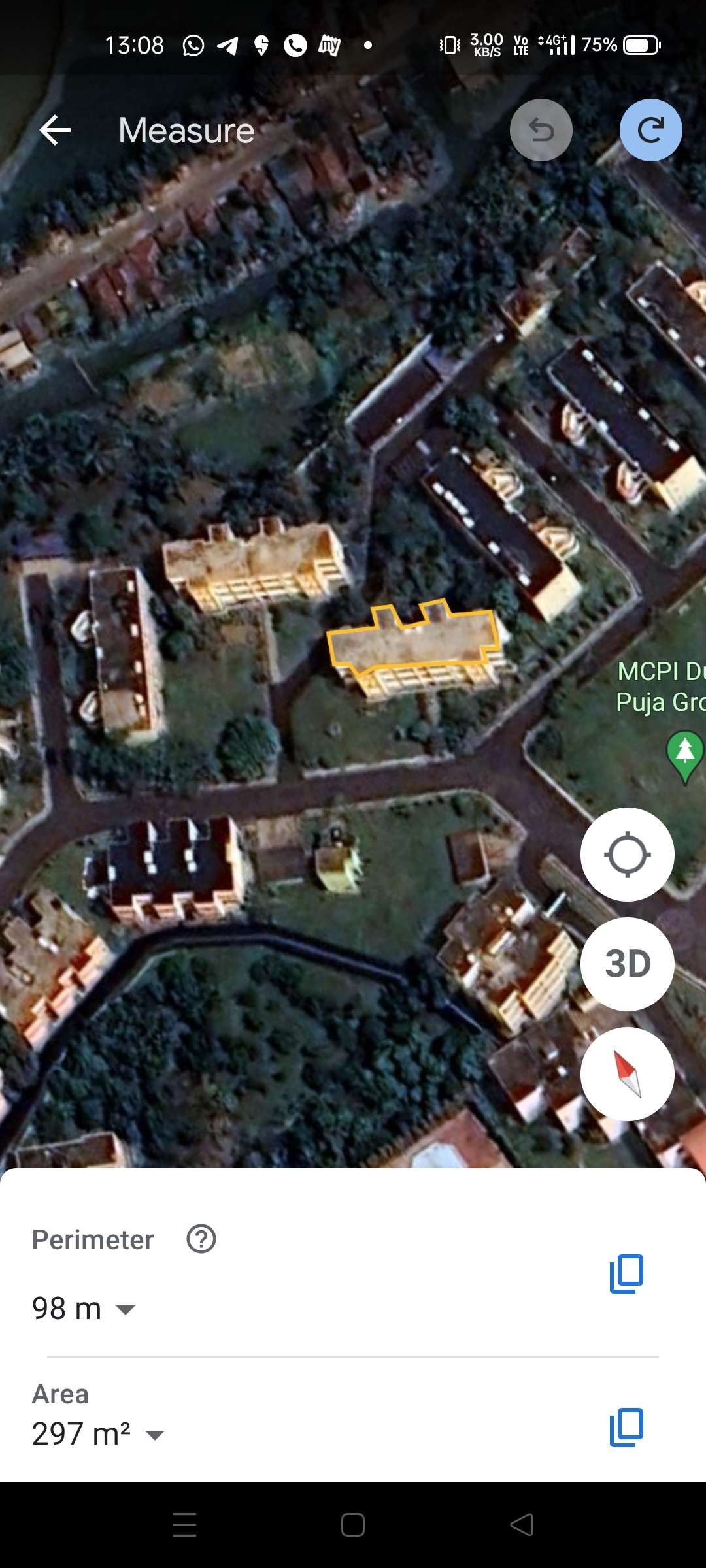Image resolution: width=706 pixels, height=1568 pixels.
Task: Open help for Perimeter
Action: point(201,1239)
